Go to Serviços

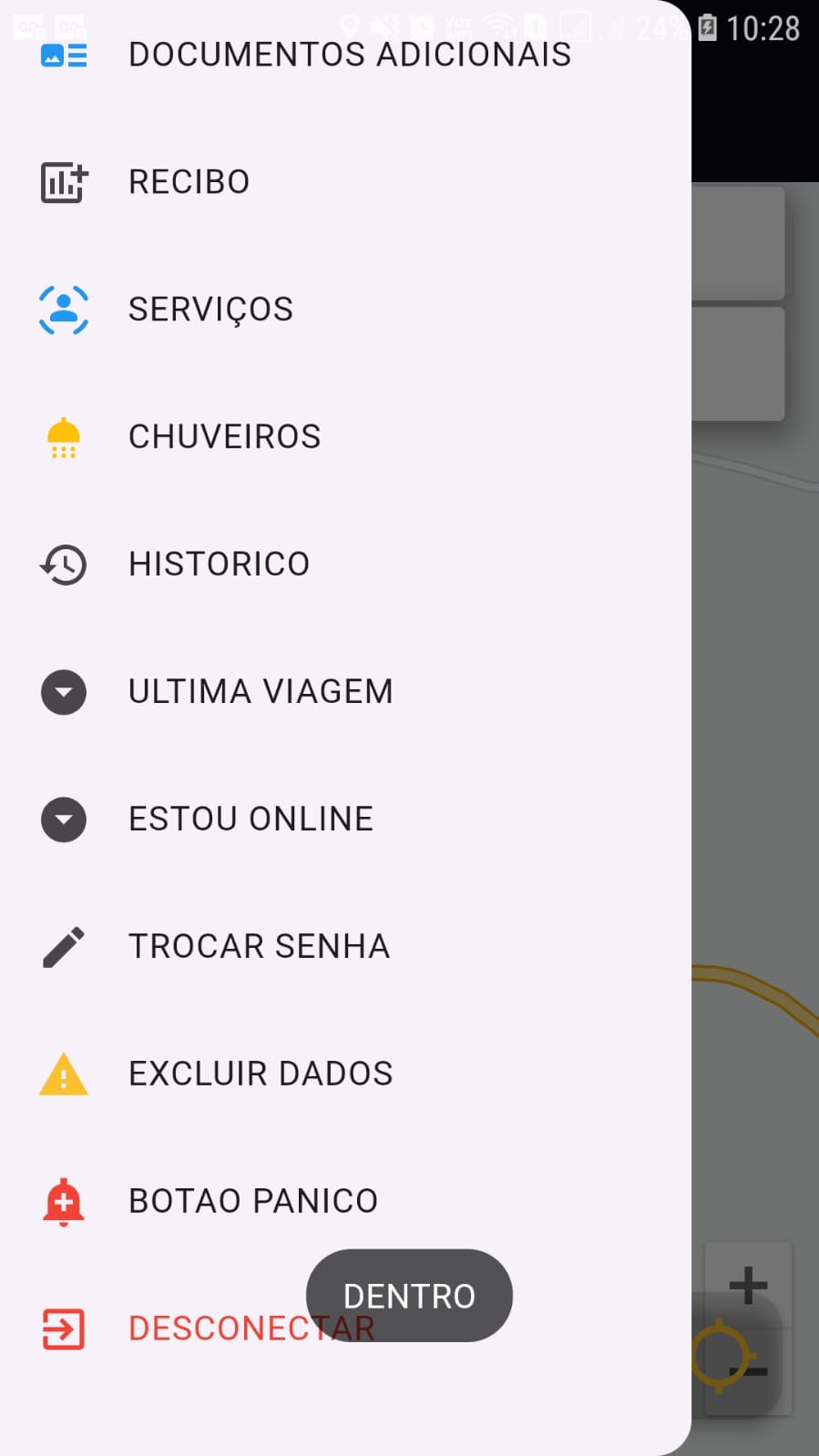coord(345,310)
